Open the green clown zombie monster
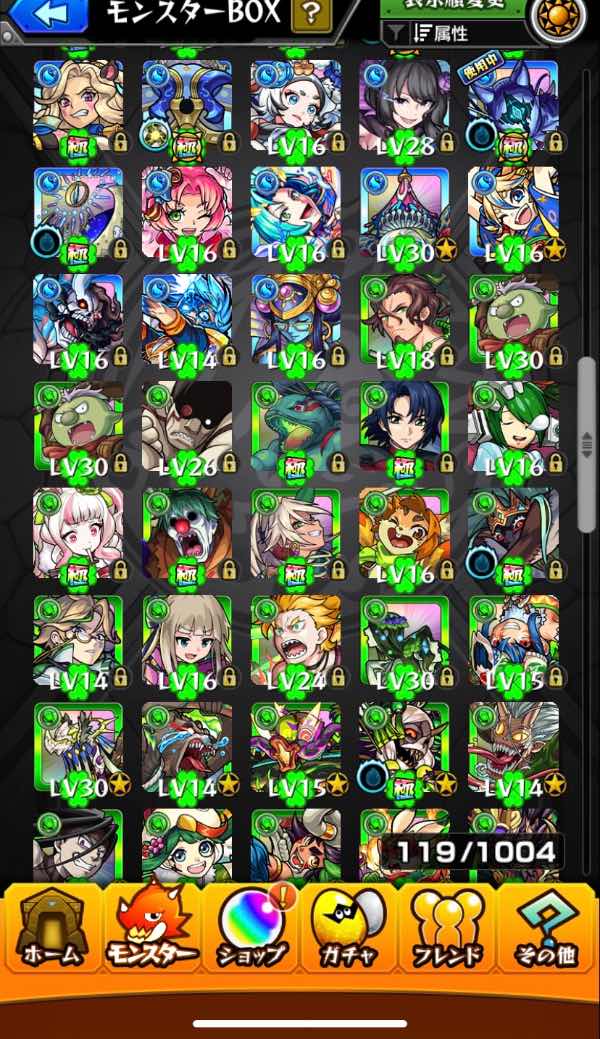The height and width of the screenshot is (1039, 600). (186, 534)
